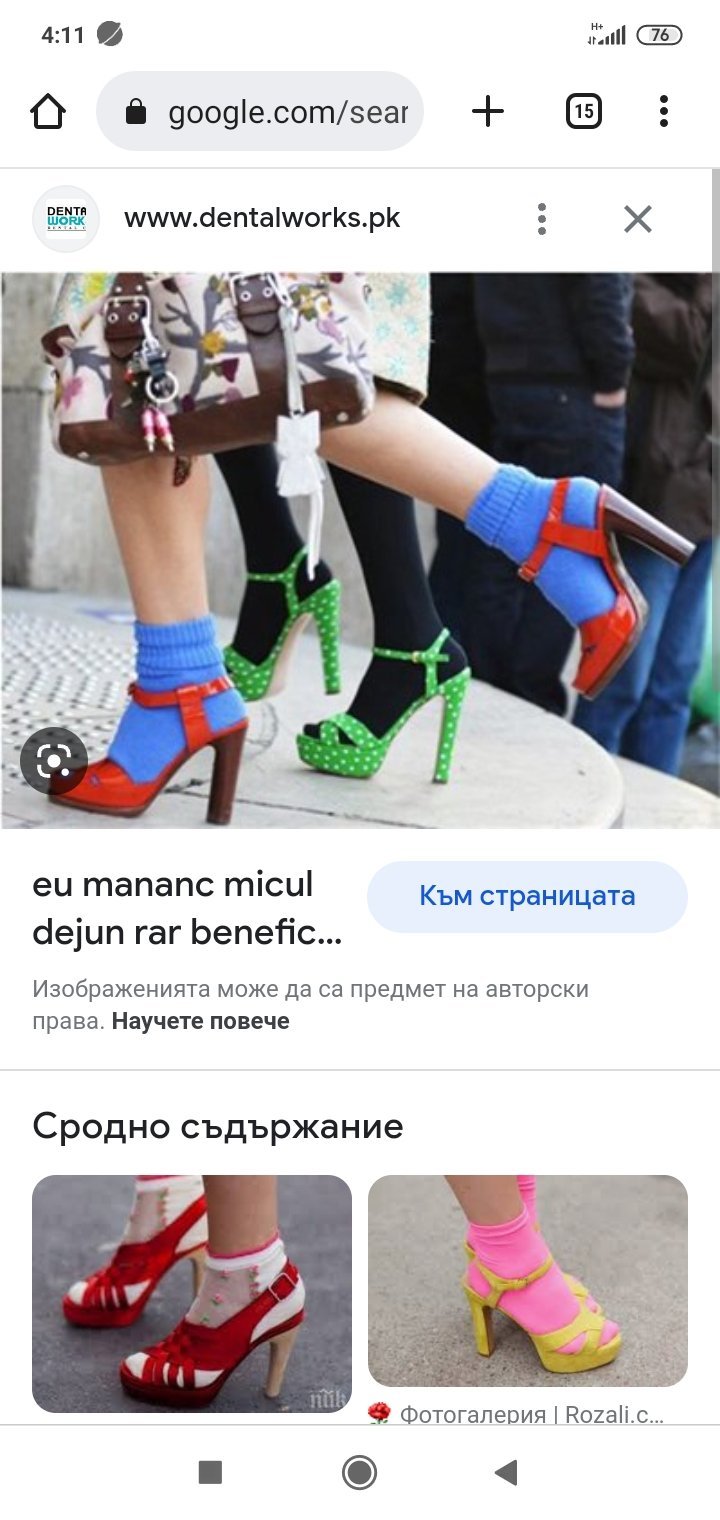This screenshot has height=1520, width=720.
Task: Open the Chrome overflow menu
Action: coord(664,111)
